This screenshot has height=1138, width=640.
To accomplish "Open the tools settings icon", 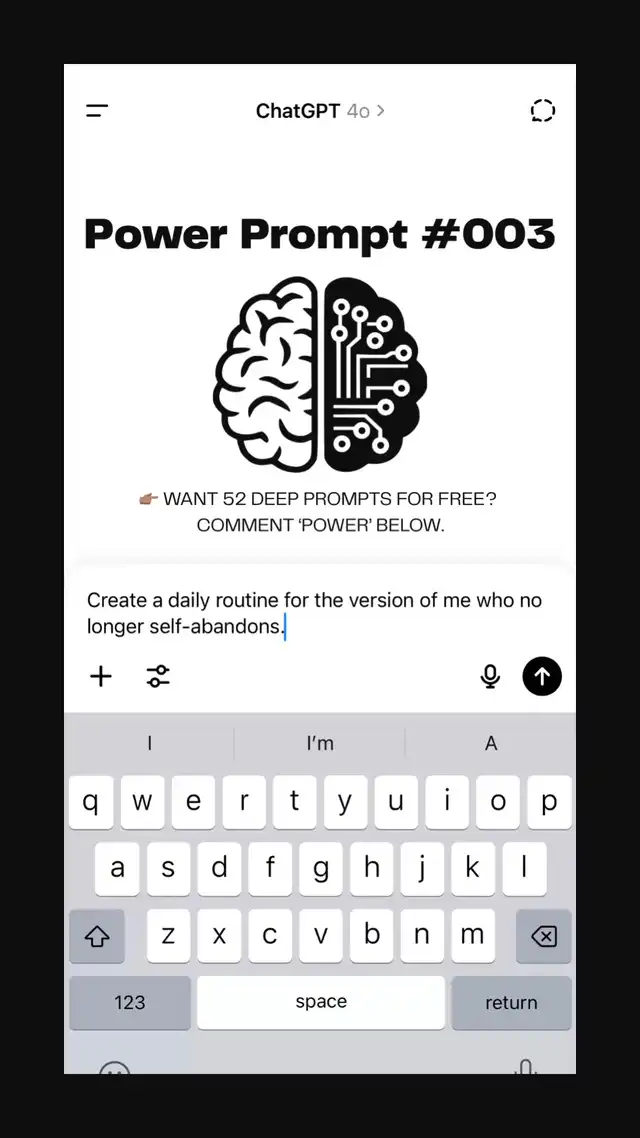I will point(158,677).
